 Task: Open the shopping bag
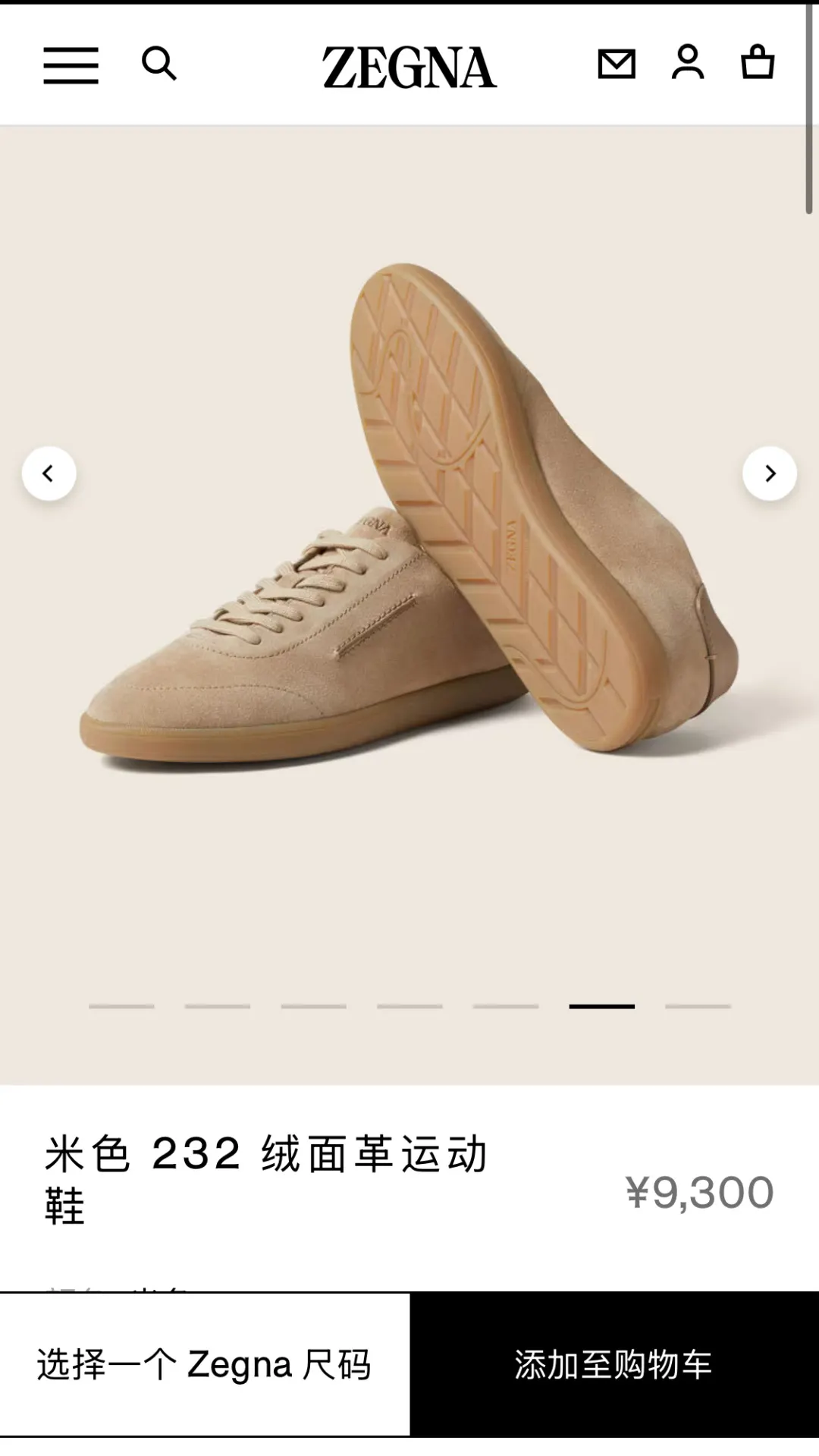tap(758, 62)
